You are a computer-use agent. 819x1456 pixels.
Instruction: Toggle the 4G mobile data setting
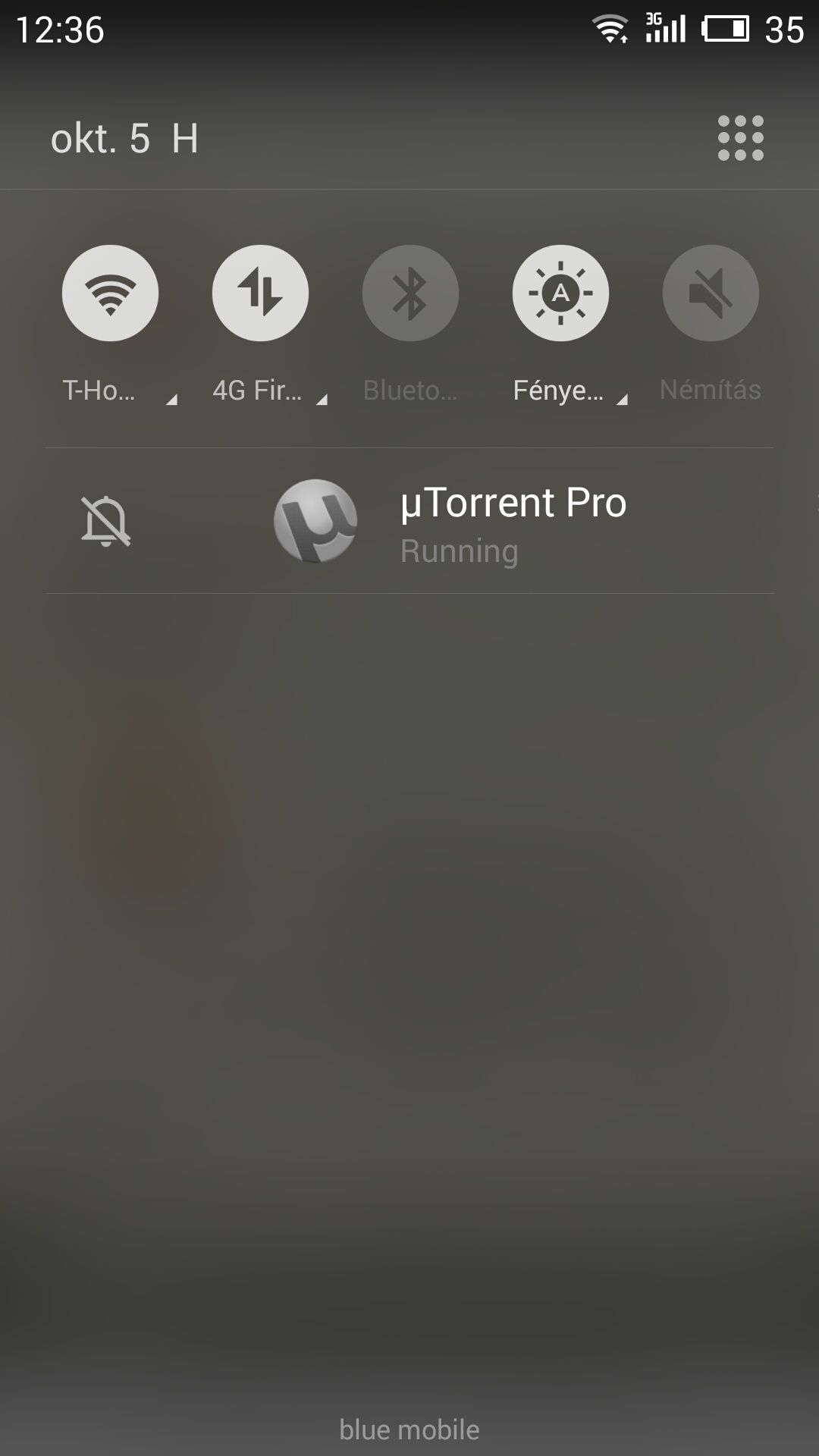point(260,293)
